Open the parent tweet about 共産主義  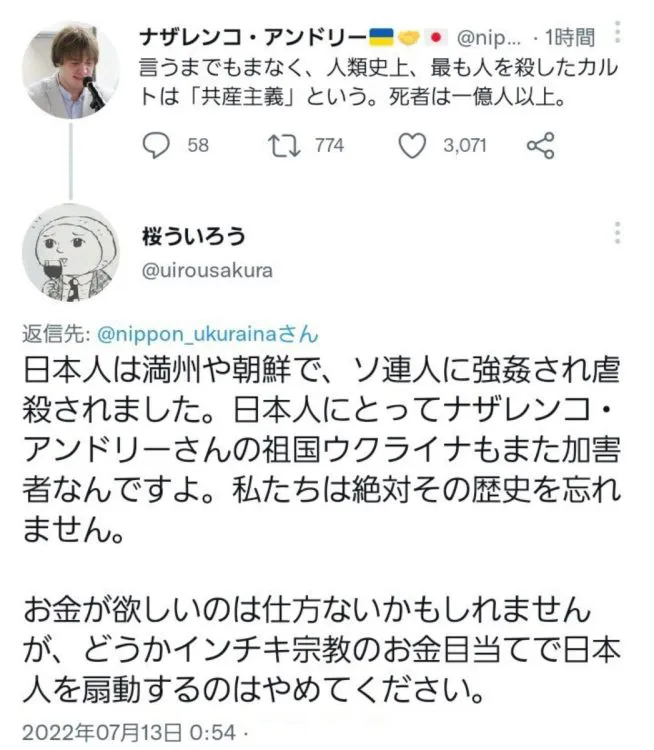pyautogui.click(x=378, y=82)
